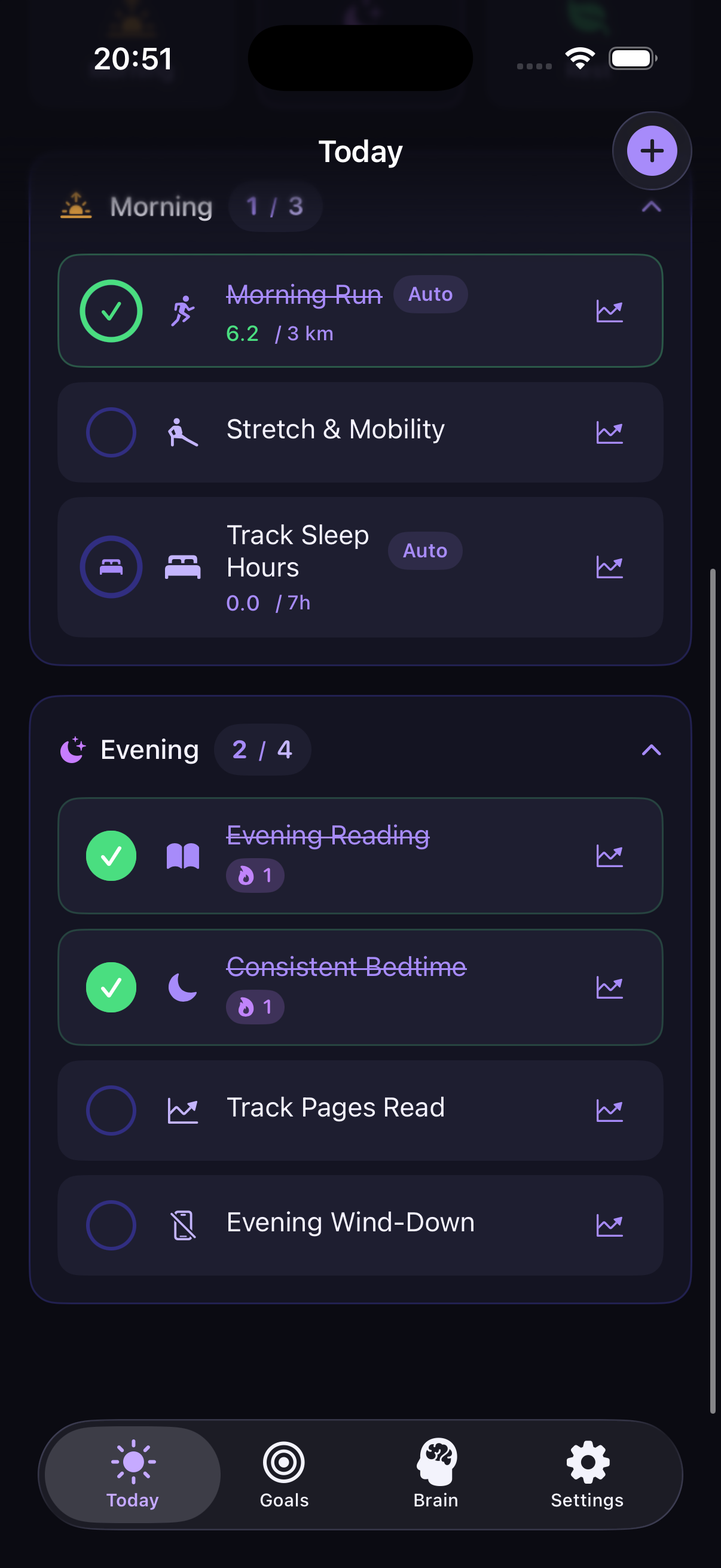This screenshot has width=721, height=1568.
Task: Click the moon icon on Consistent Bedtime
Action: point(182,987)
